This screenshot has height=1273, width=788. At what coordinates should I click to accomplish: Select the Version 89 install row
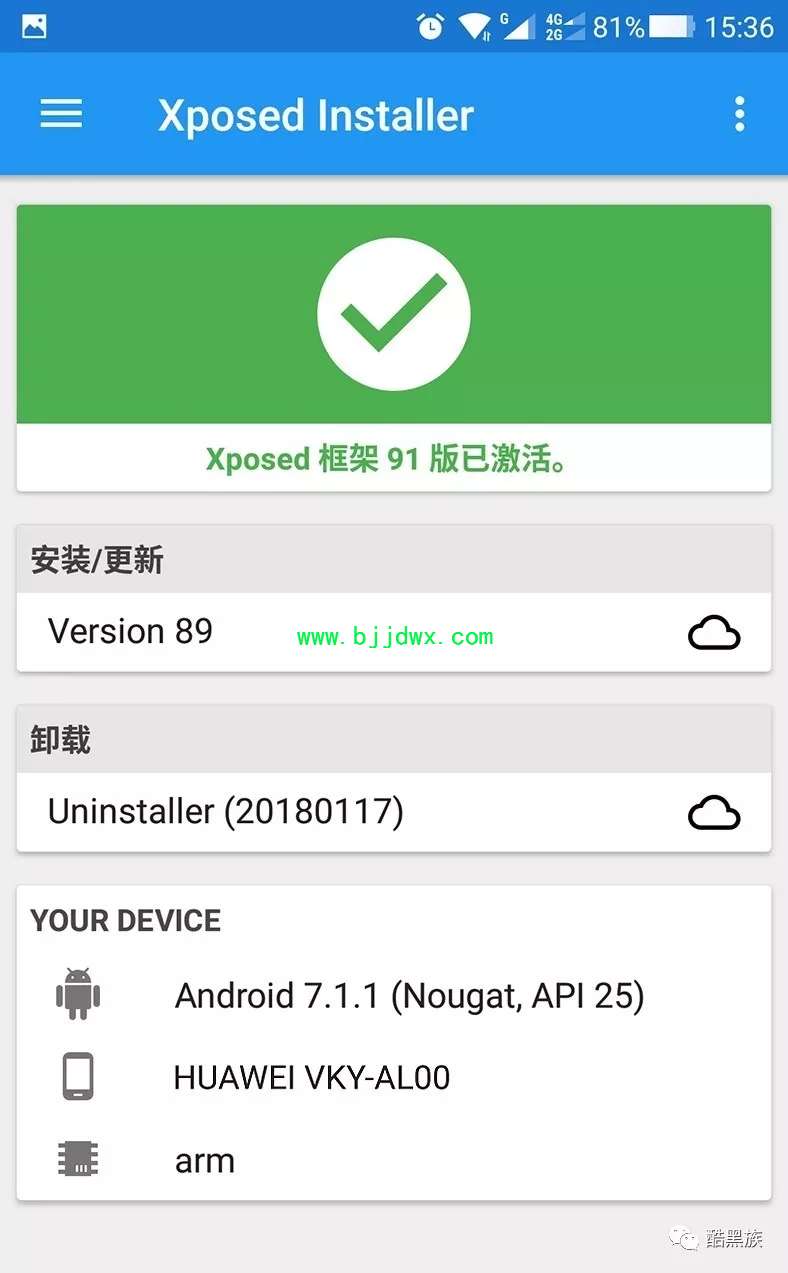(394, 632)
